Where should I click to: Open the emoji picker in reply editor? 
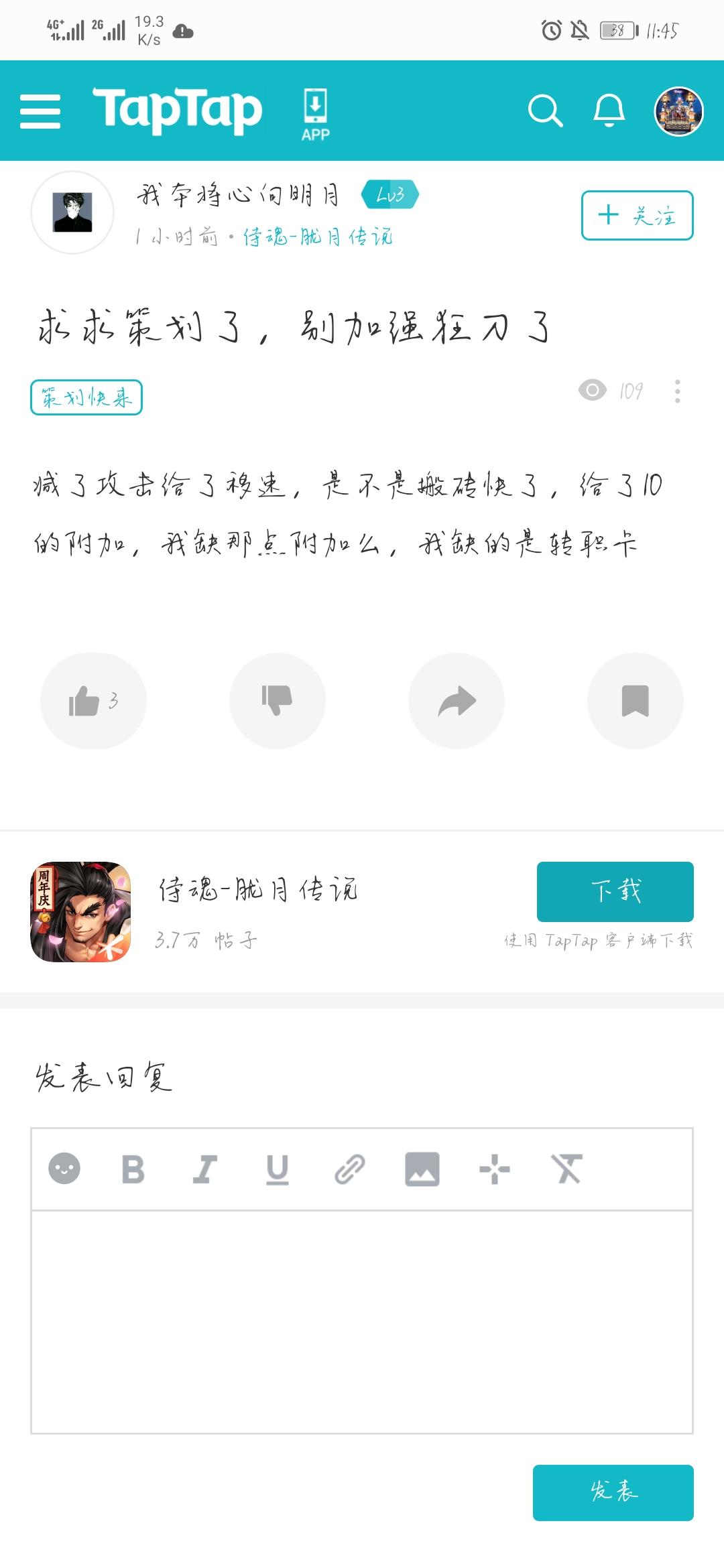click(64, 1169)
